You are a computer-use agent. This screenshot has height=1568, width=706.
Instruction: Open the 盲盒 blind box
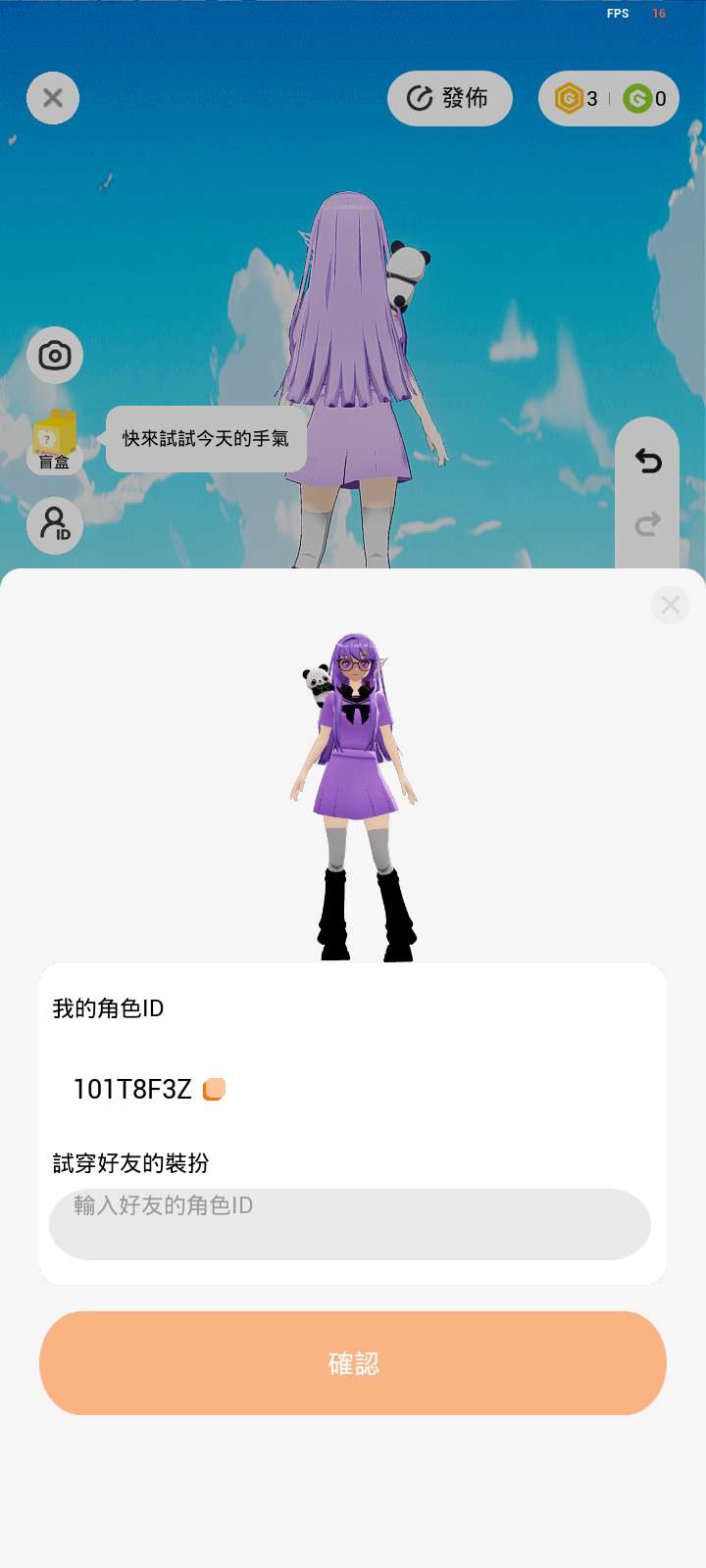[55, 439]
